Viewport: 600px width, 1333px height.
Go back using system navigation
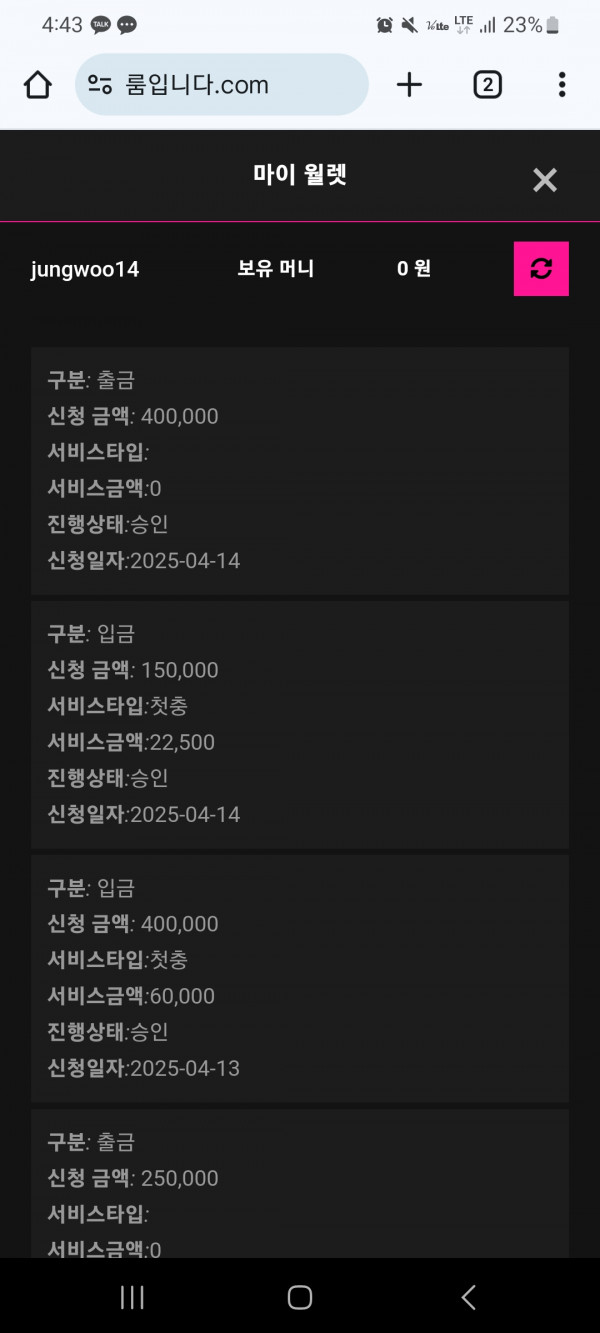[x=468, y=1297]
